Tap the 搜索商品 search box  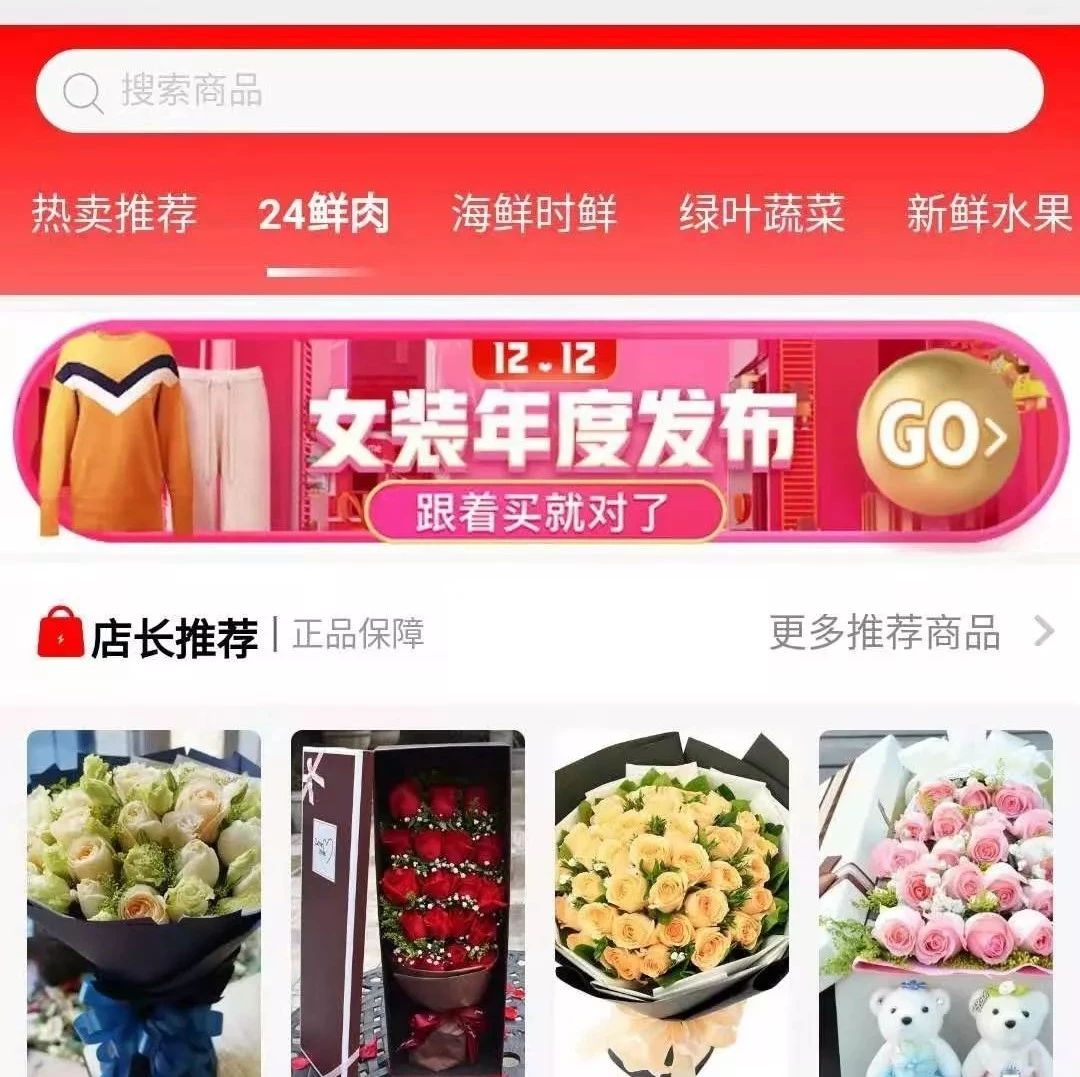(x=540, y=91)
